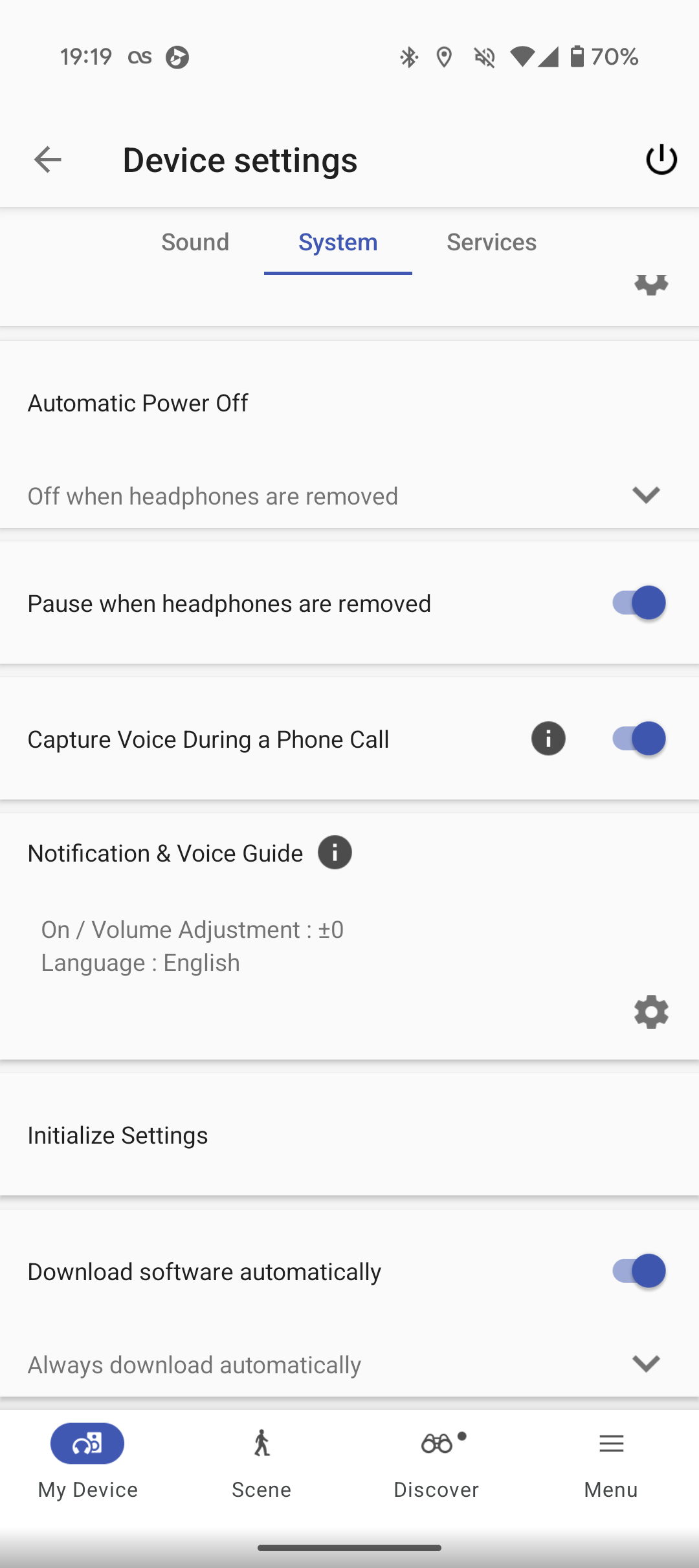
Task: Go back from Device settings
Action: pyautogui.click(x=47, y=160)
